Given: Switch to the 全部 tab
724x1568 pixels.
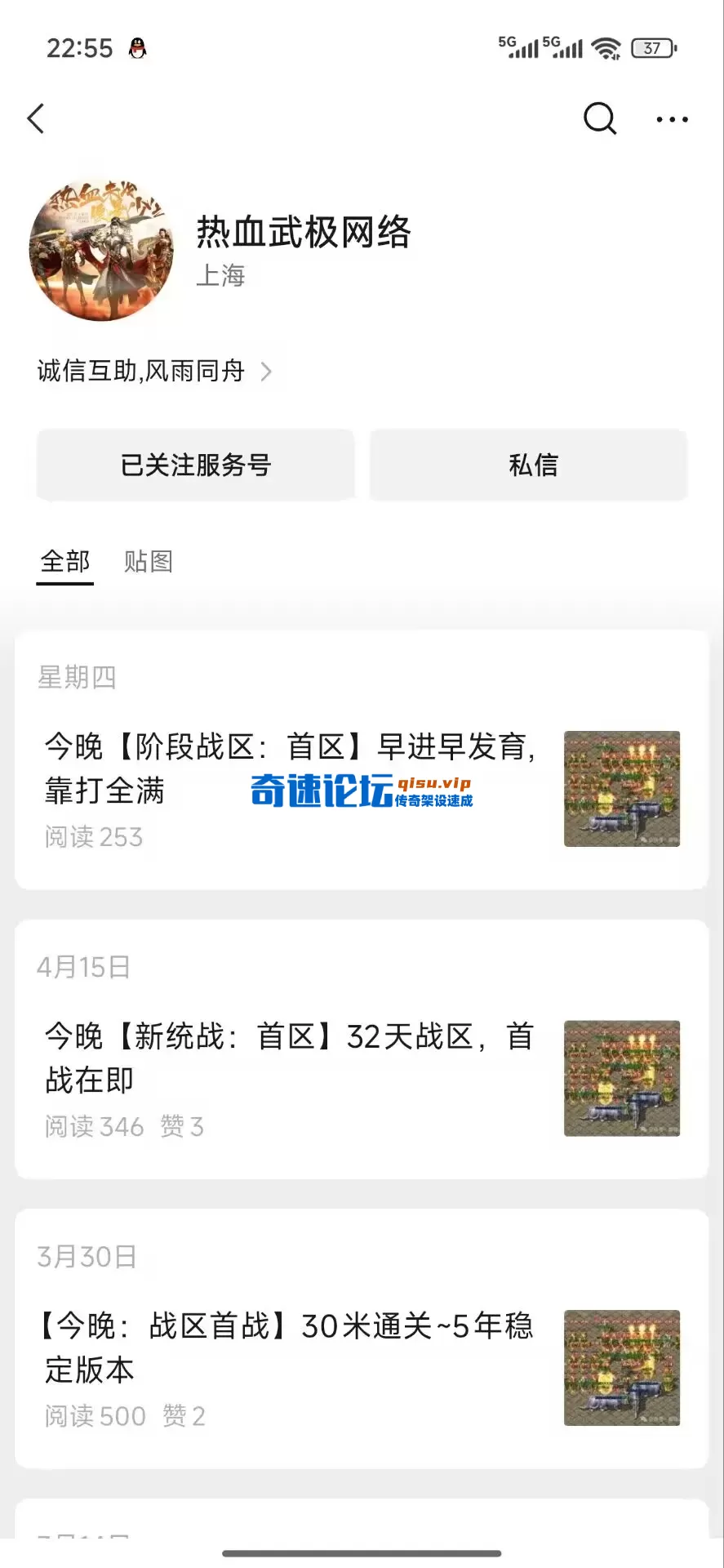Looking at the screenshot, I should [65, 562].
